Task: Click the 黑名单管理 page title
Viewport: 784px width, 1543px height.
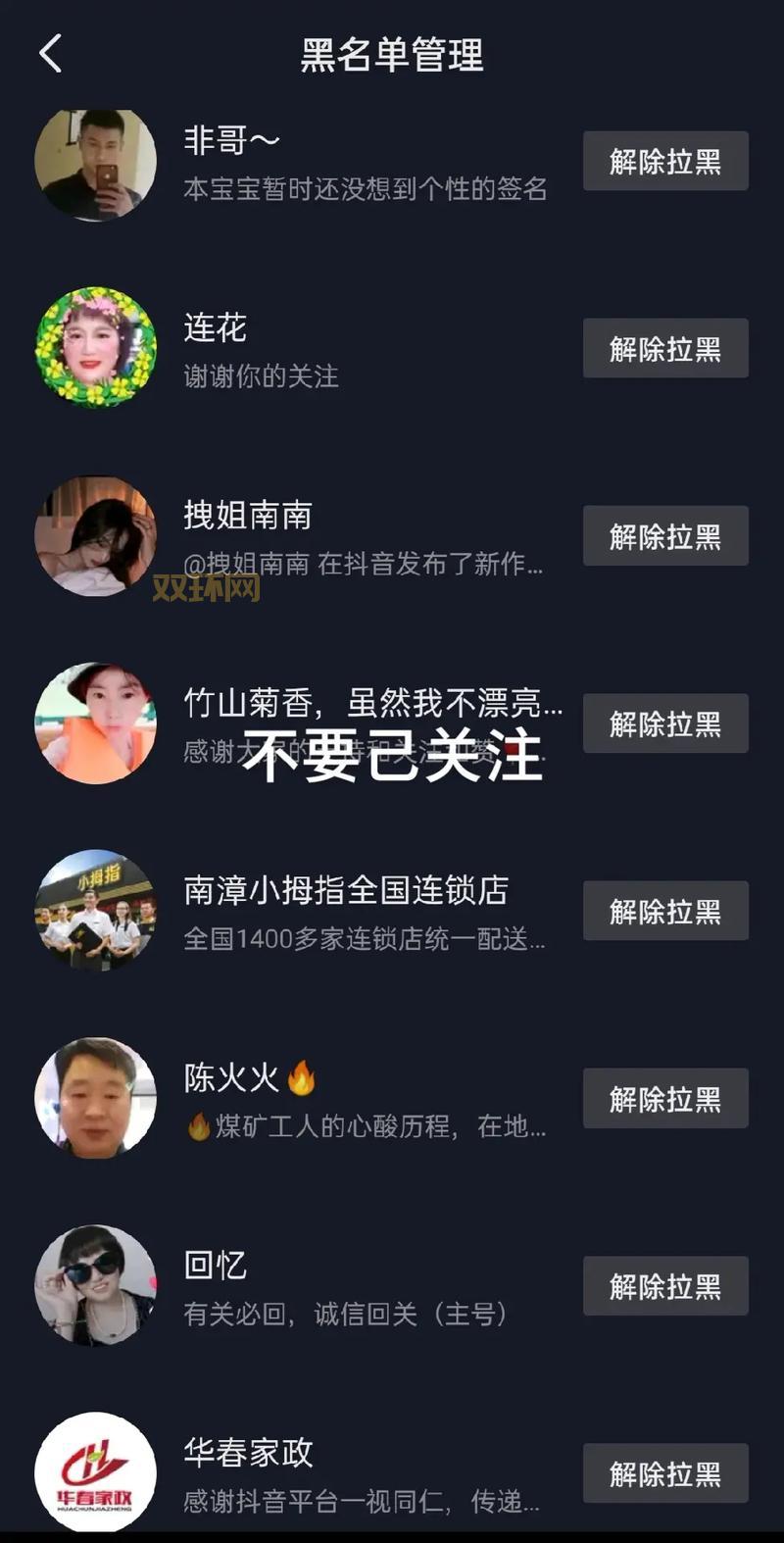Action: 392,54
